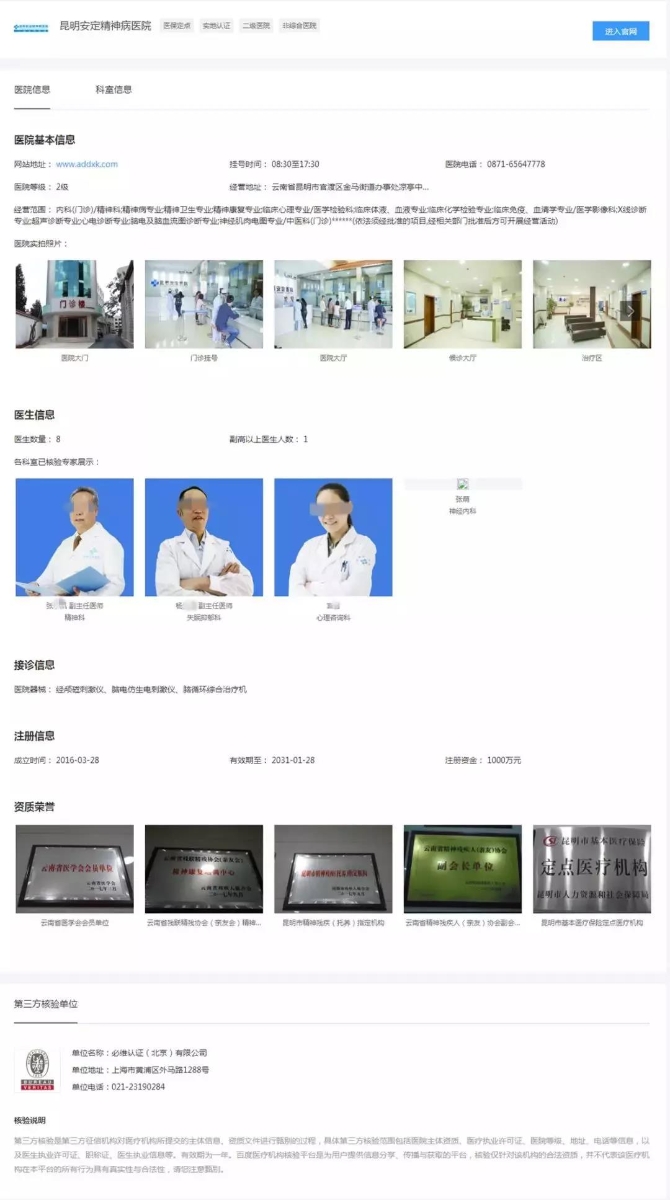The image size is (670, 1200).
Task: Open the 候诊大厅 photo
Action: [x=462, y=304]
